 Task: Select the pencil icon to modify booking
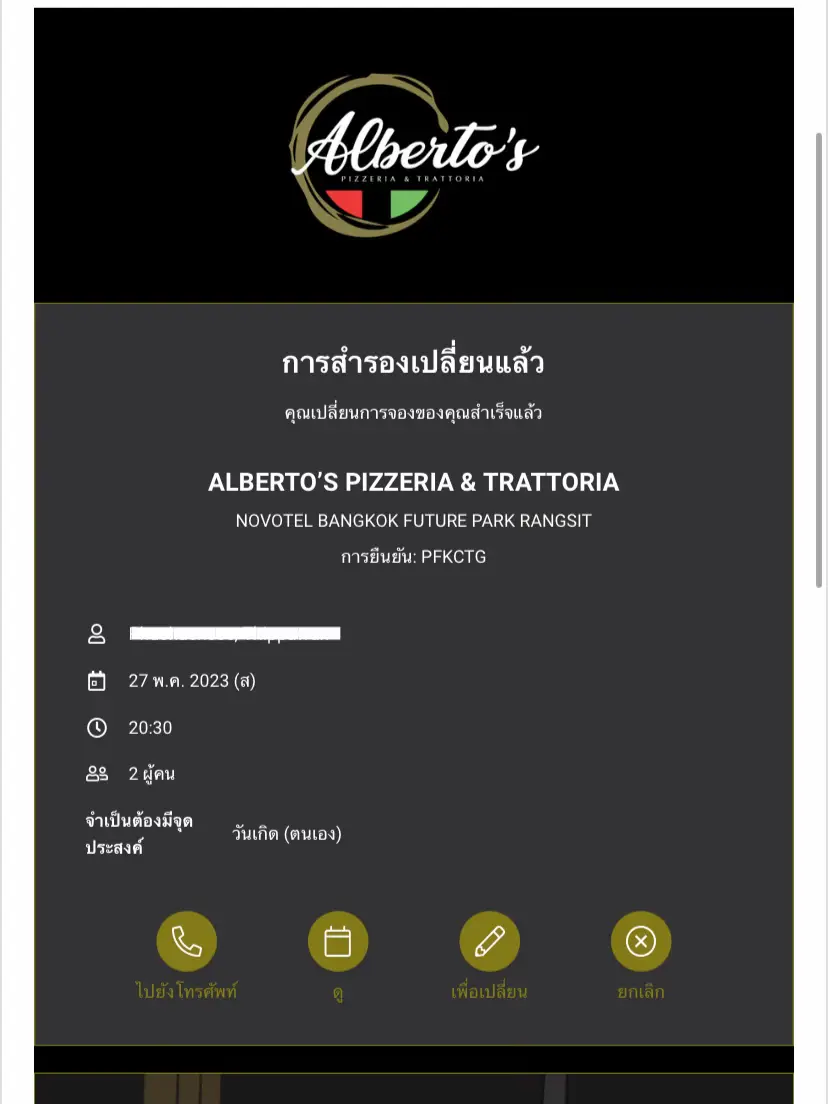coord(489,941)
